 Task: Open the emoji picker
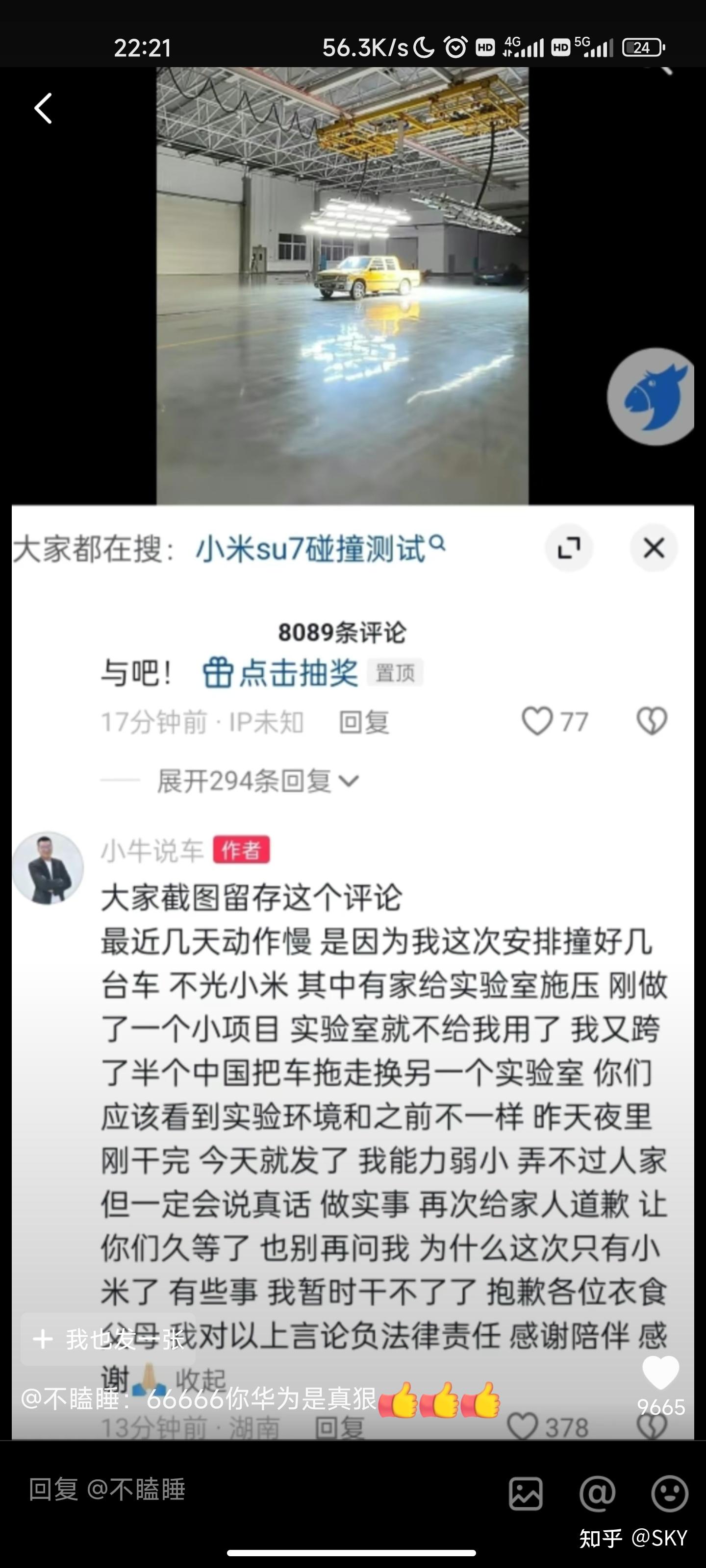pos(669,1493)
